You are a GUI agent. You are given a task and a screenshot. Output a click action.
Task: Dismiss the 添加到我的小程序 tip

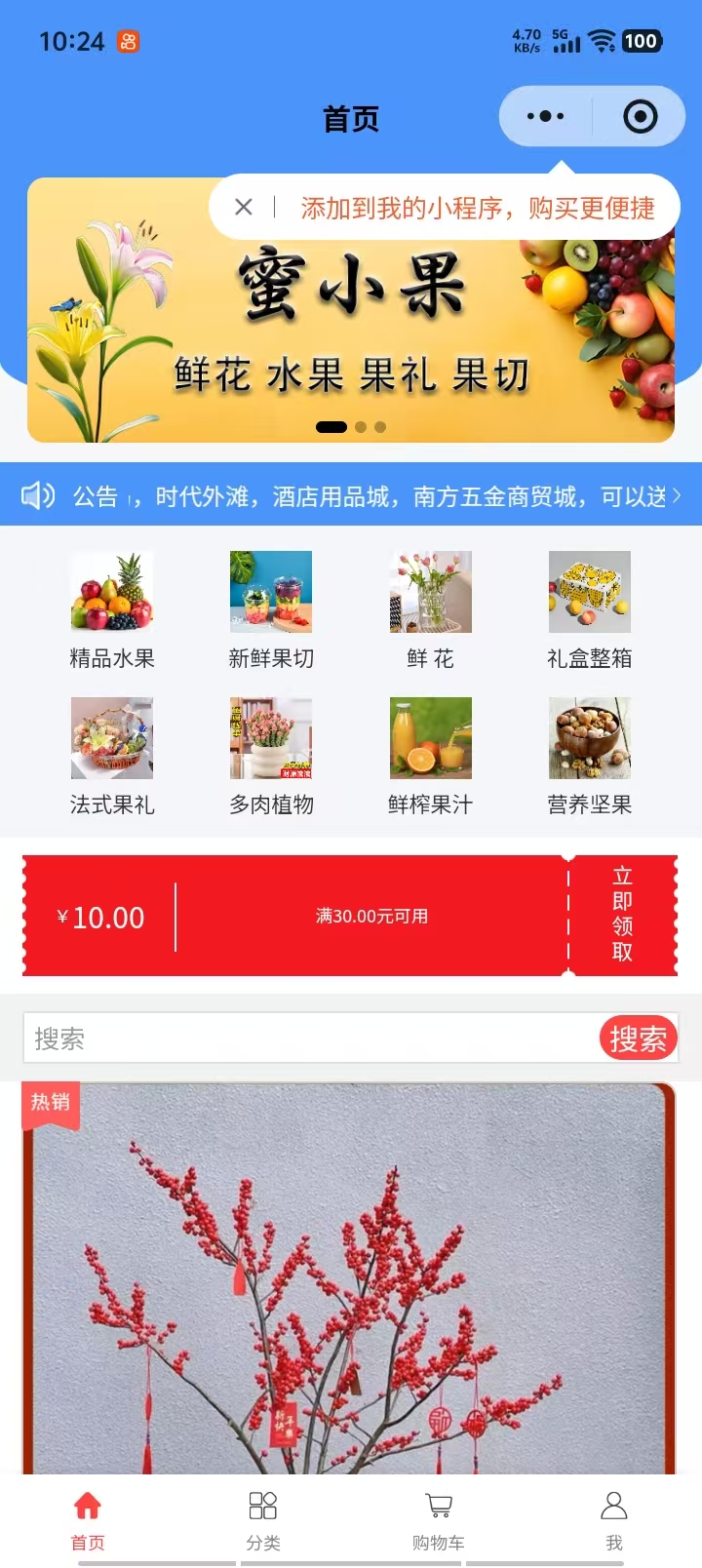tap(244, 207)
